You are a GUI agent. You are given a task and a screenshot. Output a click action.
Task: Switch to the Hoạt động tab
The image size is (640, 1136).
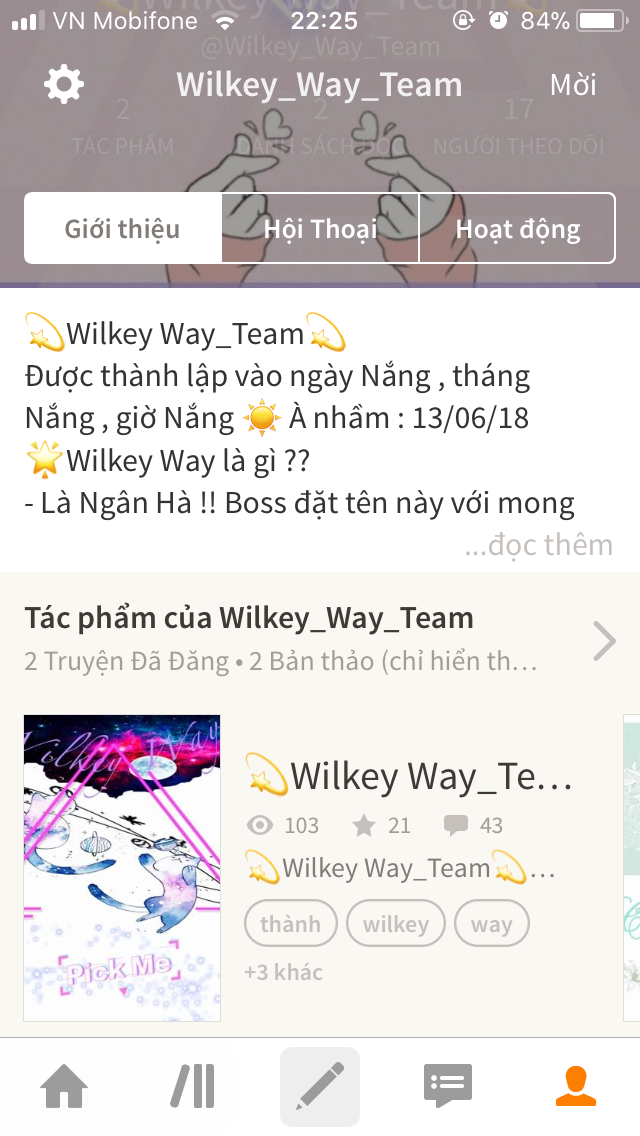click(518, 228)
